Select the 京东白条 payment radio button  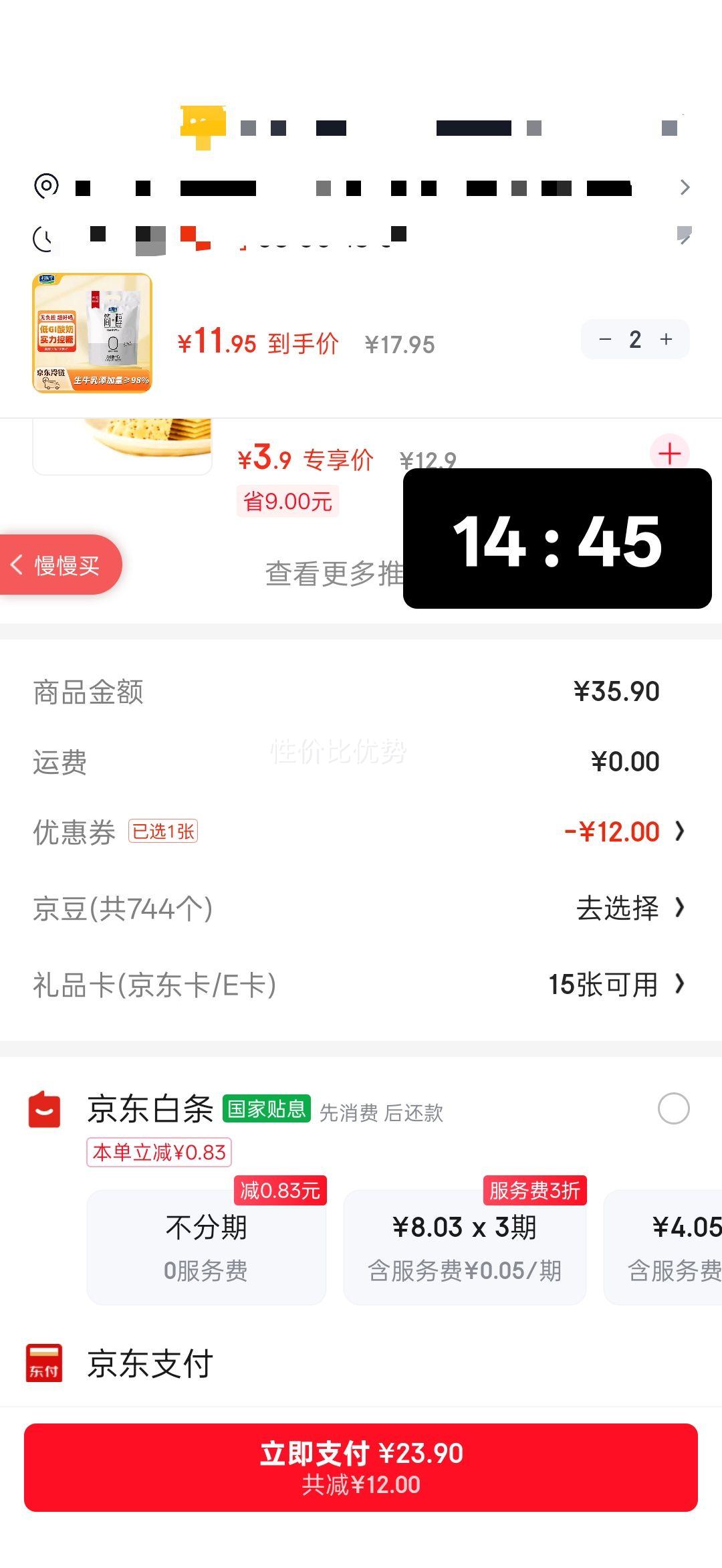click(675, 1108)
